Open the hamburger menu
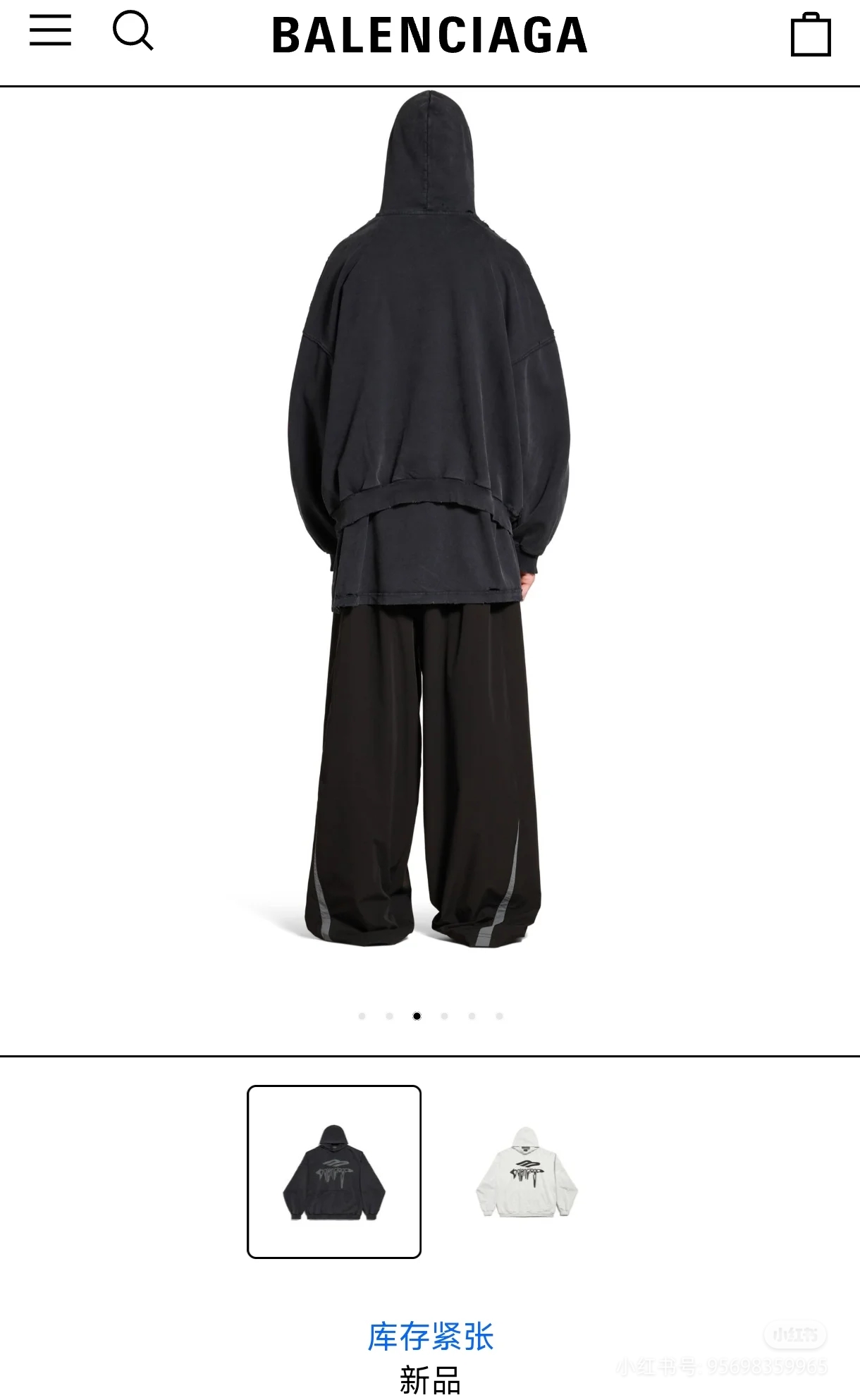The image size is (860, 1400). point(50,30)
